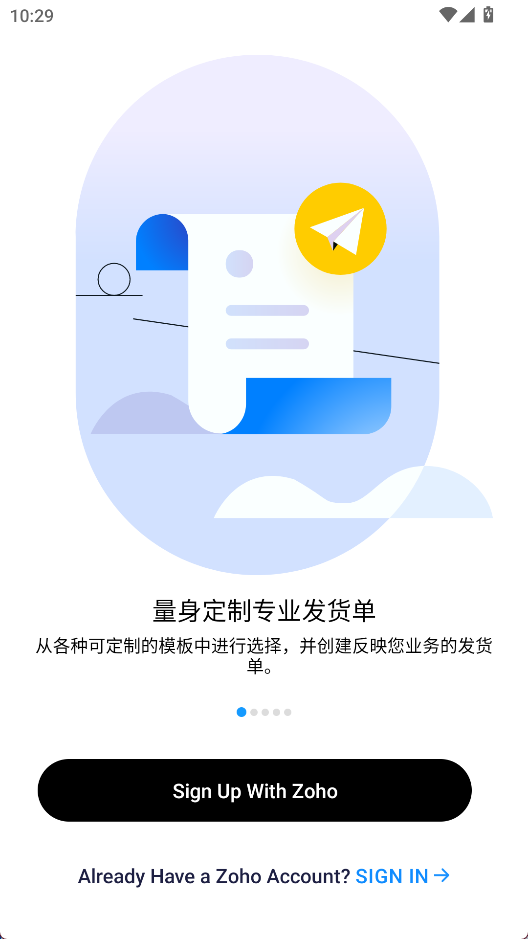Image resolution: width=528 pixels, height=939 pixels.
Task: Open SIGN IN for existing Zoho account
Action: coord(402,876)
